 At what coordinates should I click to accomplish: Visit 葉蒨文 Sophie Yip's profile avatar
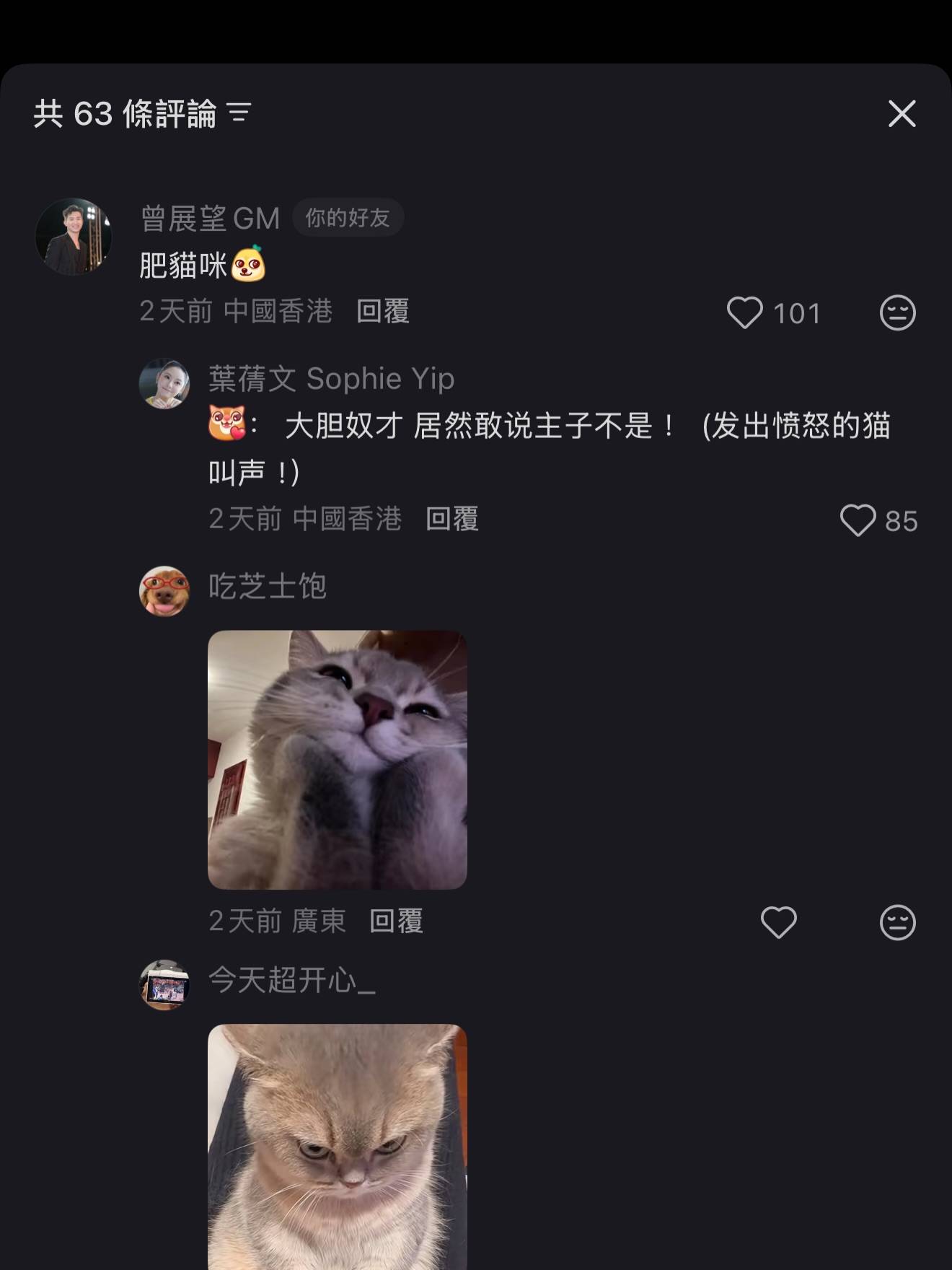tap(164, 383)
